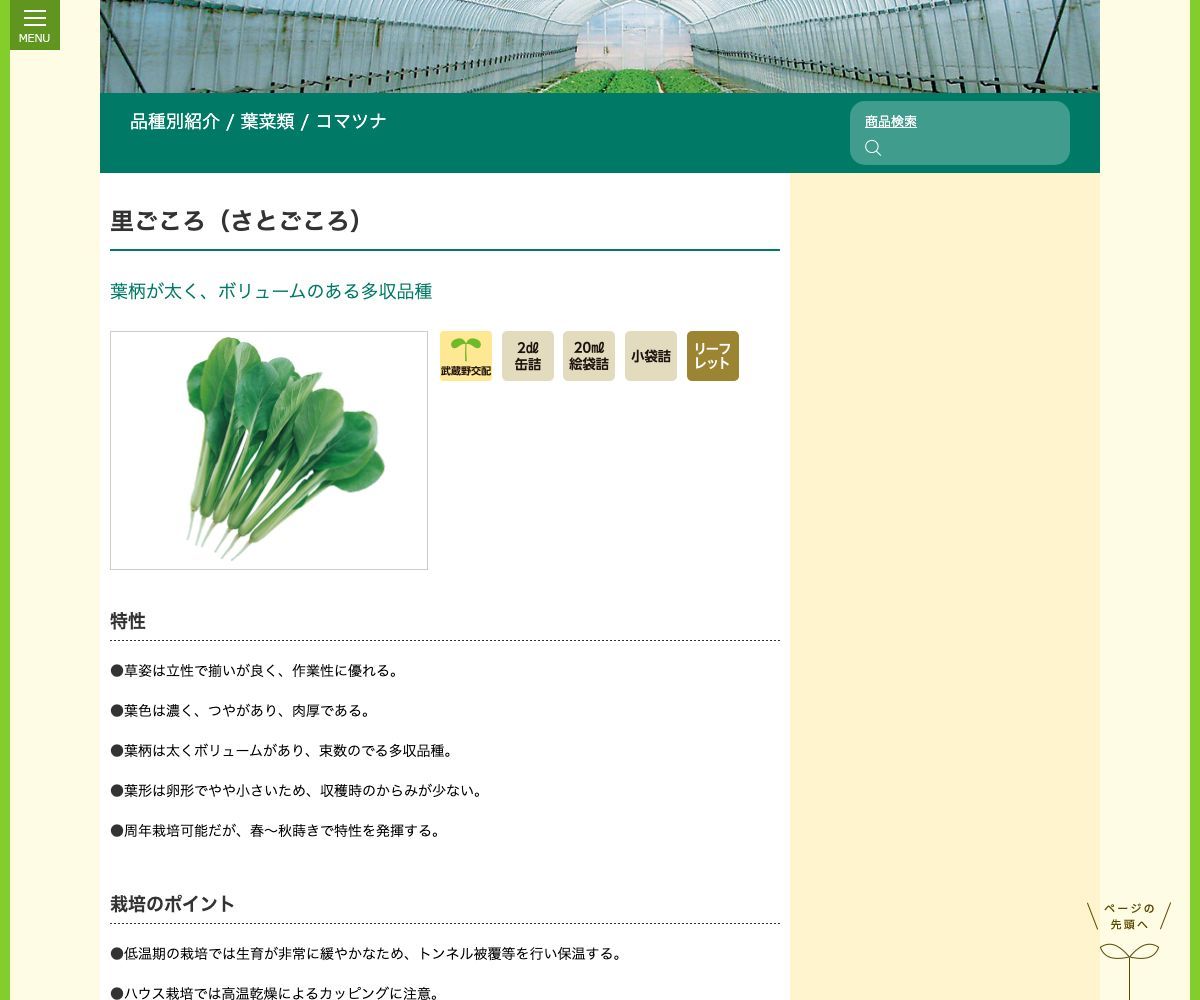Viewport: 1200px width, 1000px height.
Task: Open the 里ごころ komatsuna product photo
Action: click(x=269, y=450)
